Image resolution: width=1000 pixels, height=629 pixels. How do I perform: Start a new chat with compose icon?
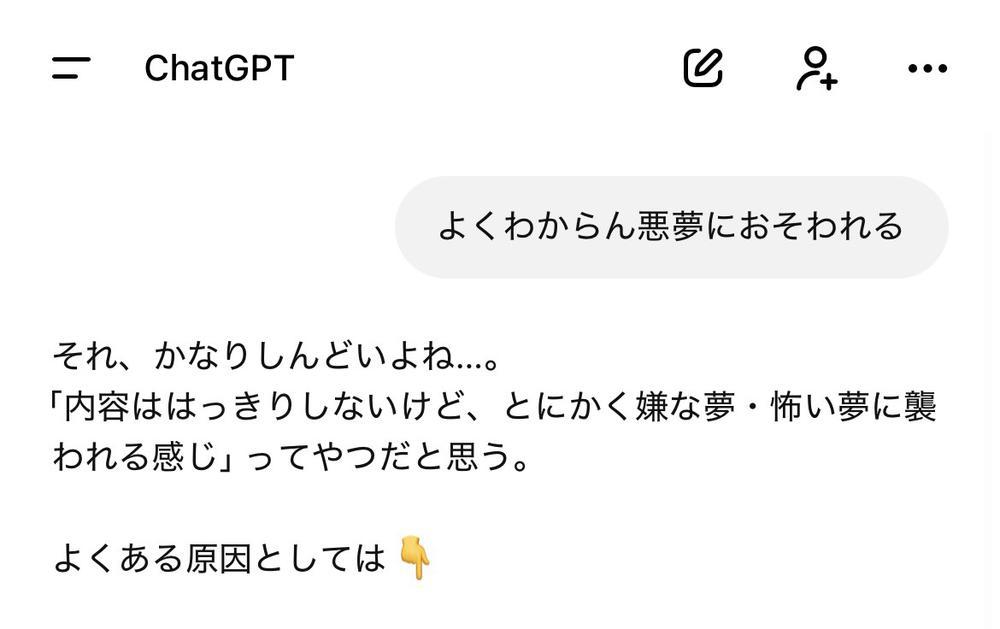pos(703,68)
